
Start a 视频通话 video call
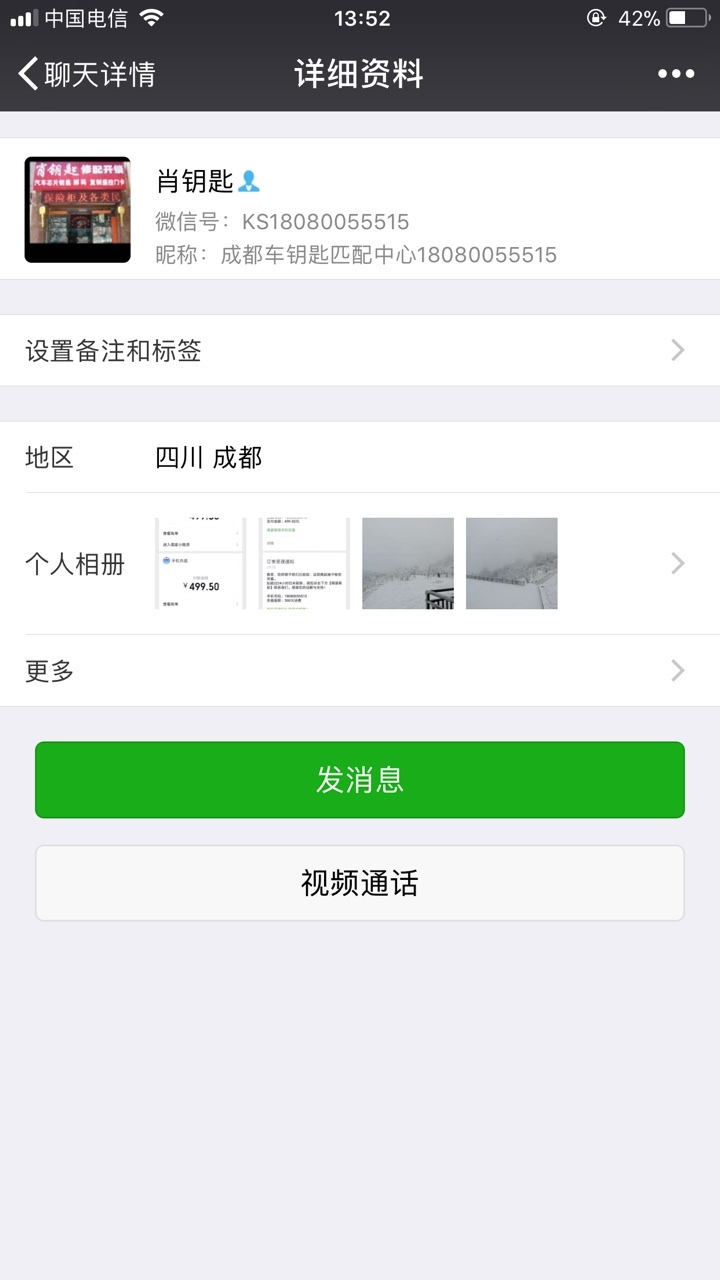point(360,883)
